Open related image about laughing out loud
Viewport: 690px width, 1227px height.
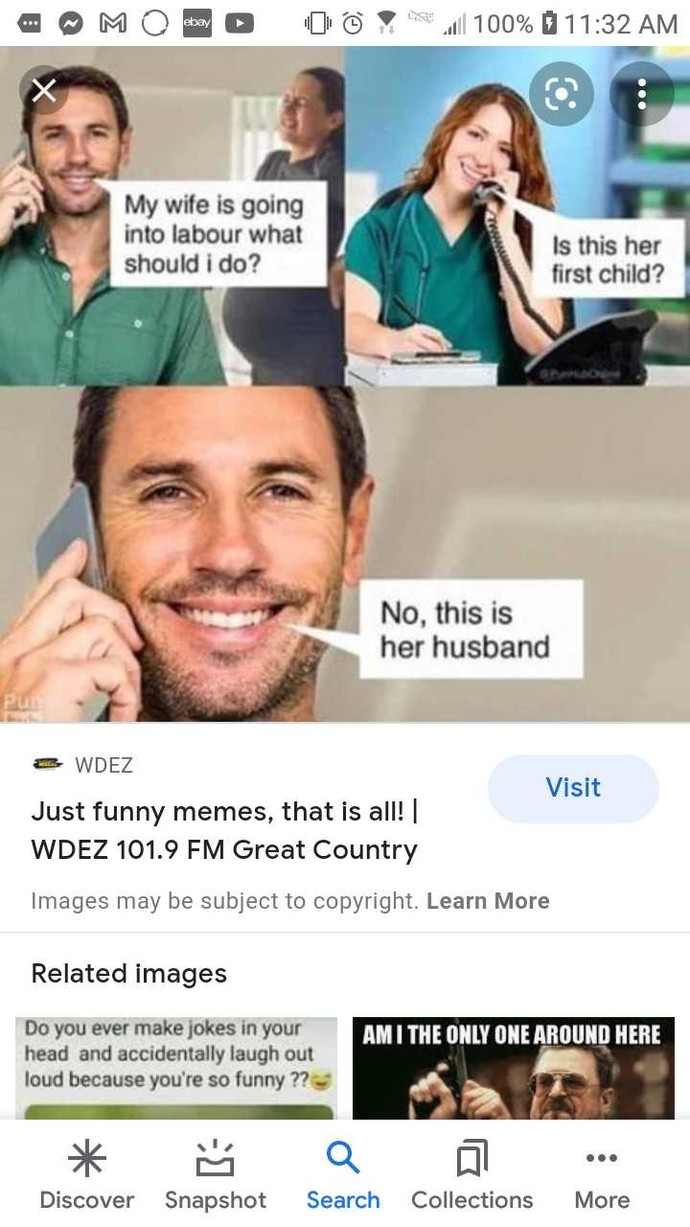[x=176, y=1068]
